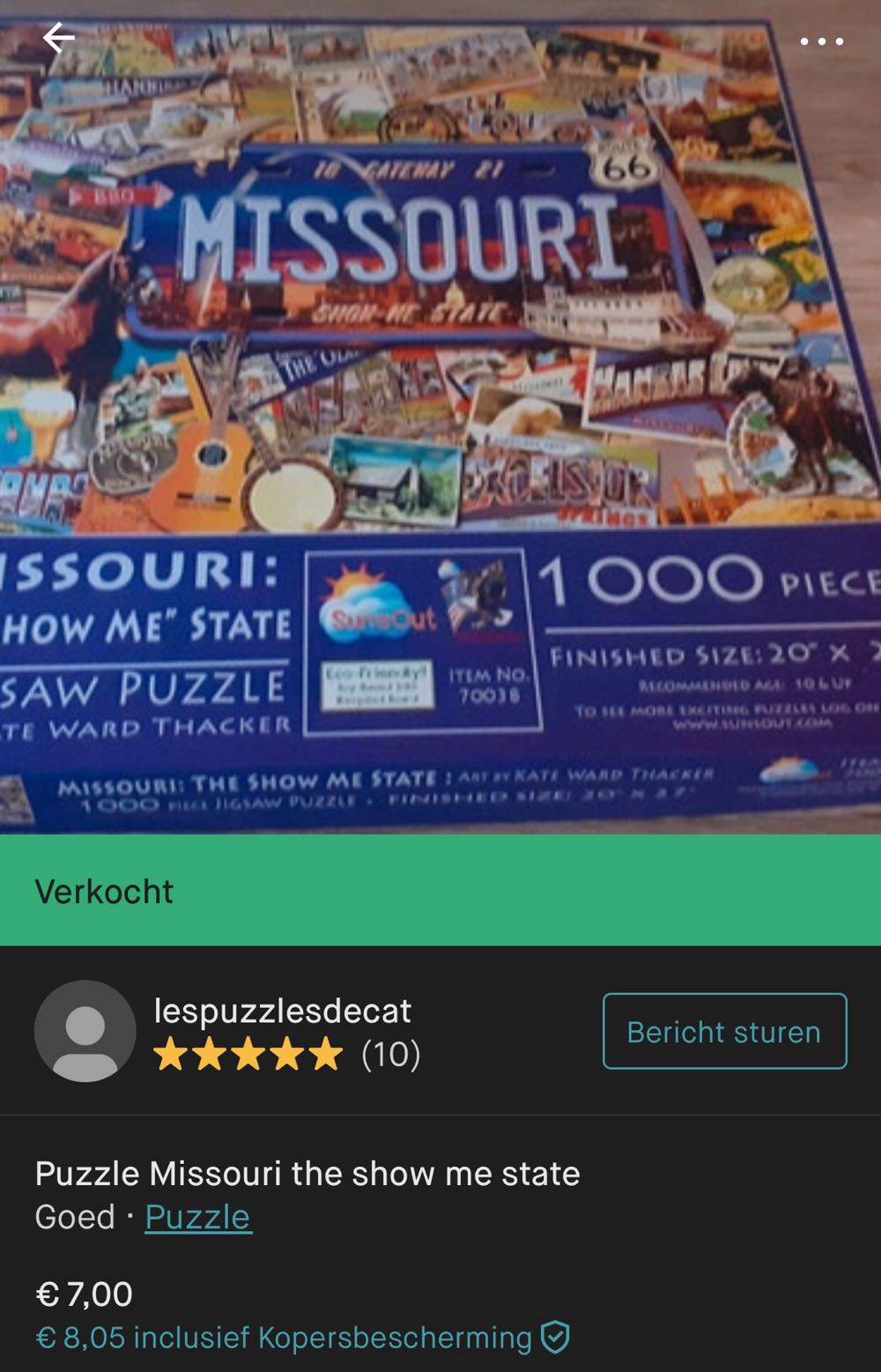Tap the green Verkocht banner
The image size is (881, 1372).
click(440, 892)
